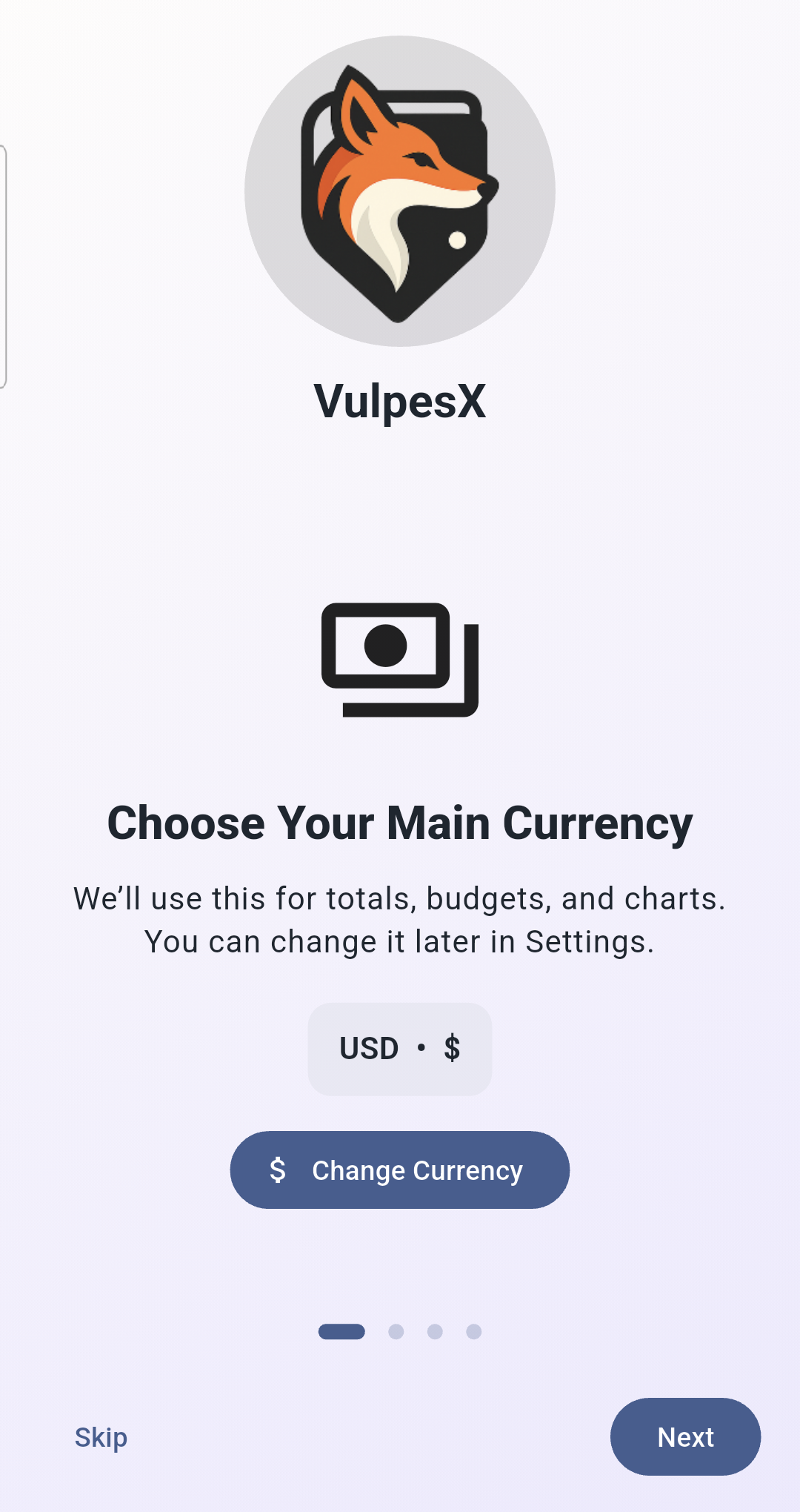
Task: Go to the Next onboarding step
Action: coord(685,1436)
